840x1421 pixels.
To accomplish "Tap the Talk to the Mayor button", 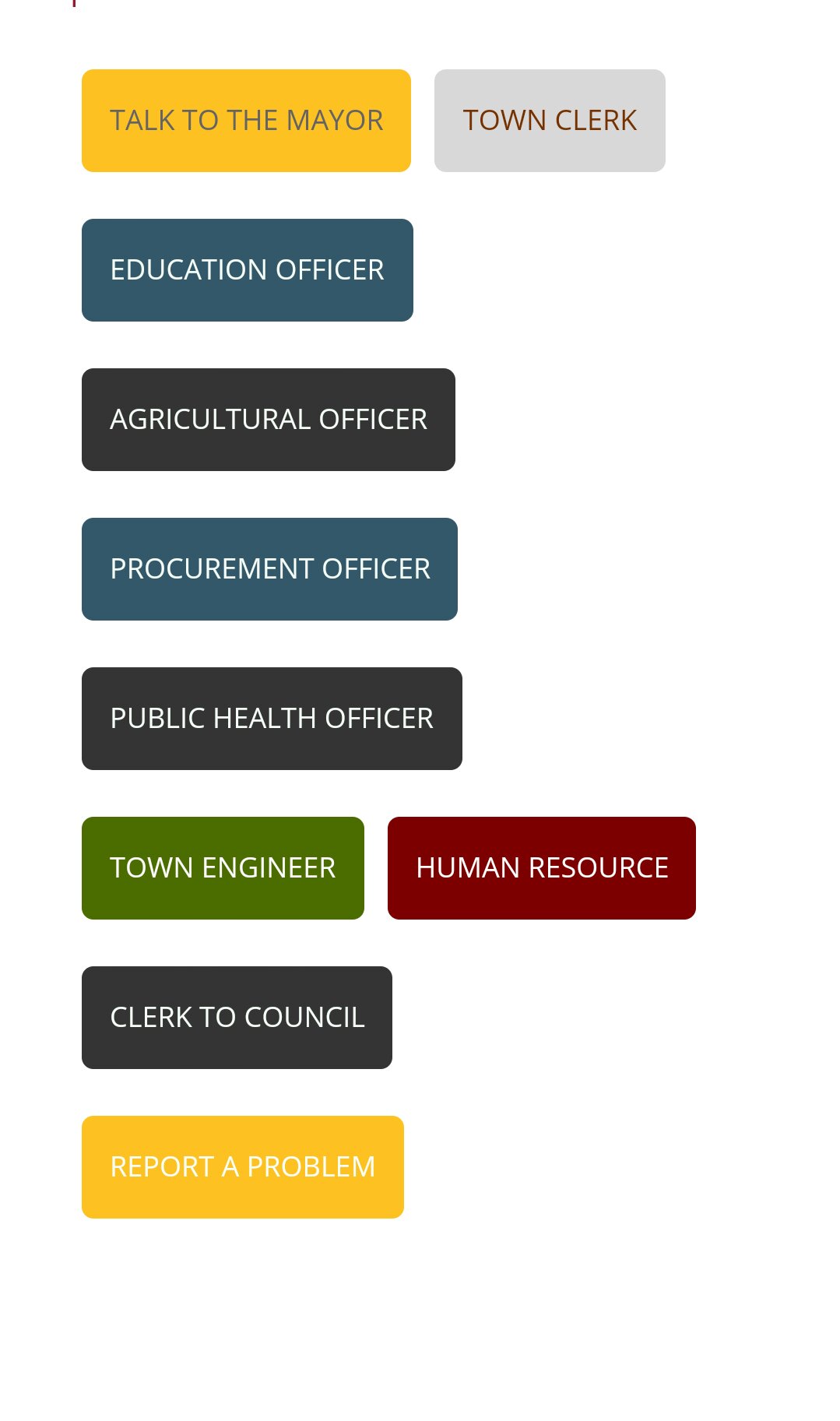I will (246, 121).
